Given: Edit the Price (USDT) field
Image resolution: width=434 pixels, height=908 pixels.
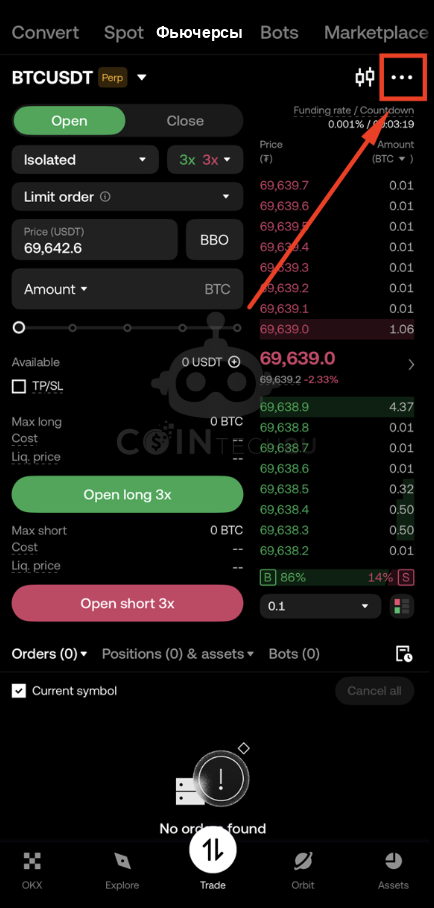Looking at the screenshot, I should tap(94, 240).
